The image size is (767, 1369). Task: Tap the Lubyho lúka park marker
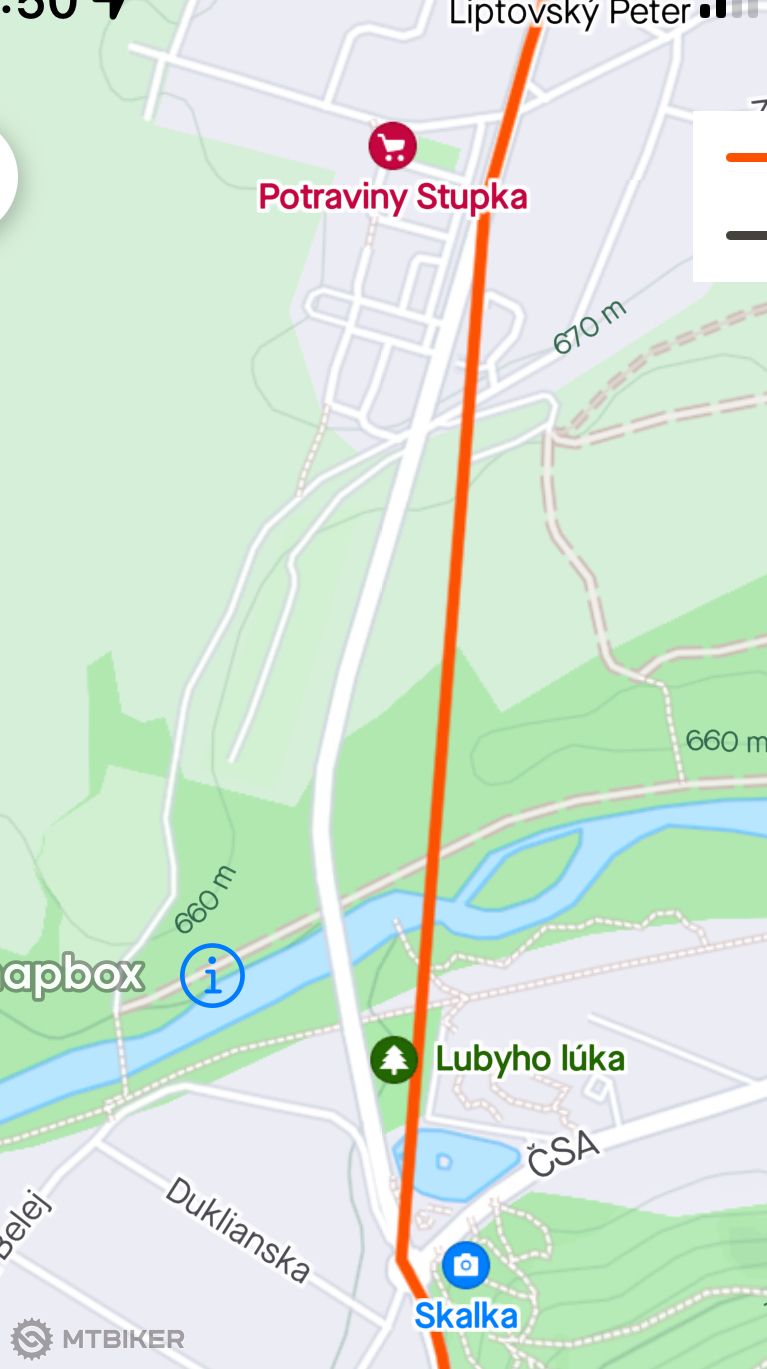click(x=394, y=1060)
